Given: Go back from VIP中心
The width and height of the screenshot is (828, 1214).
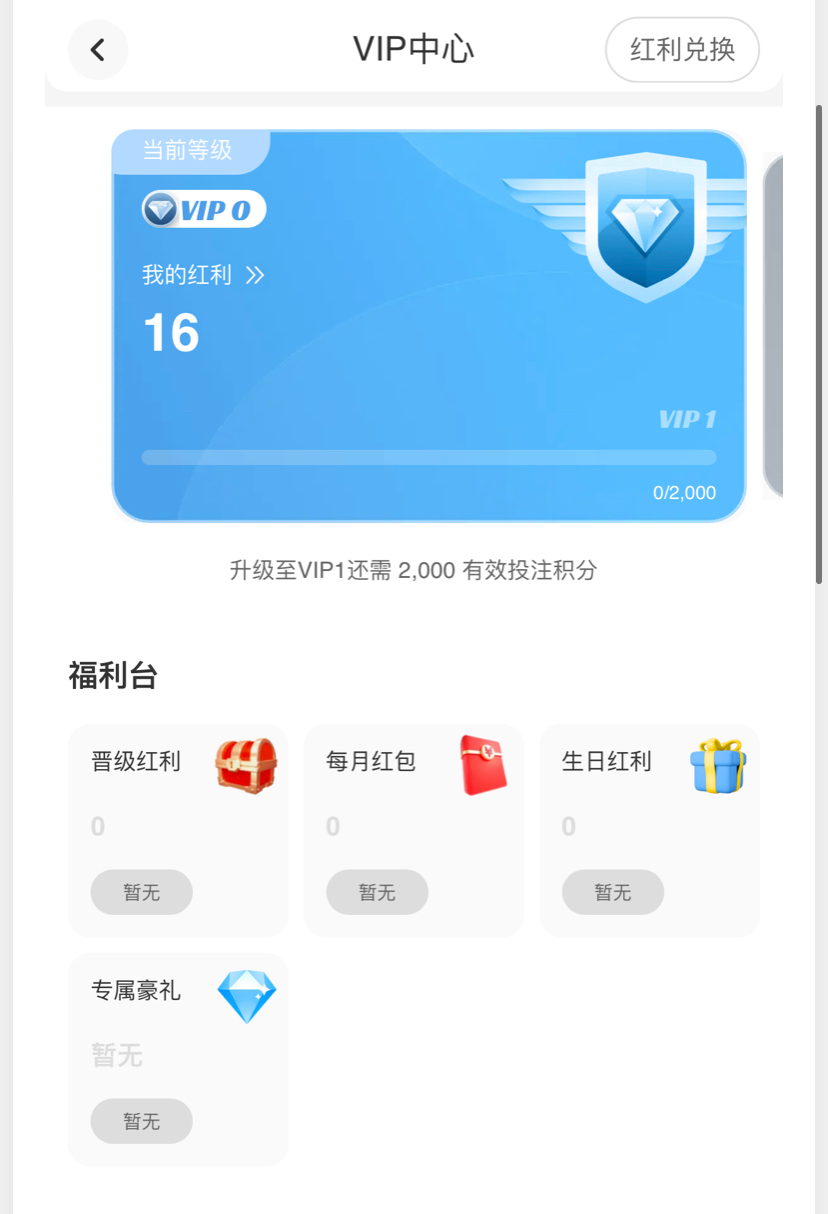Looking at the screenshot, I should (98, 50).
